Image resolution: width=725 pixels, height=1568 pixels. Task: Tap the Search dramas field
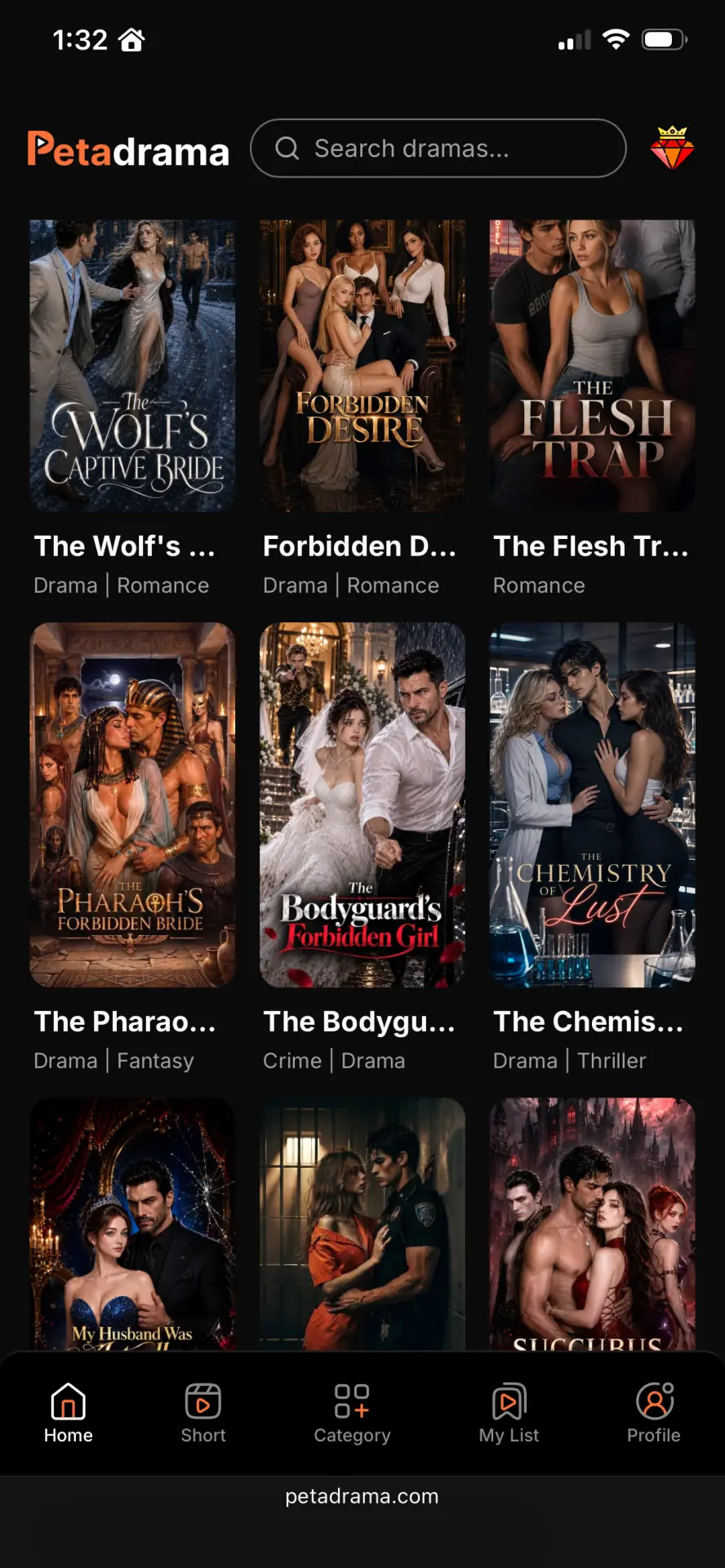click(438, 149)
